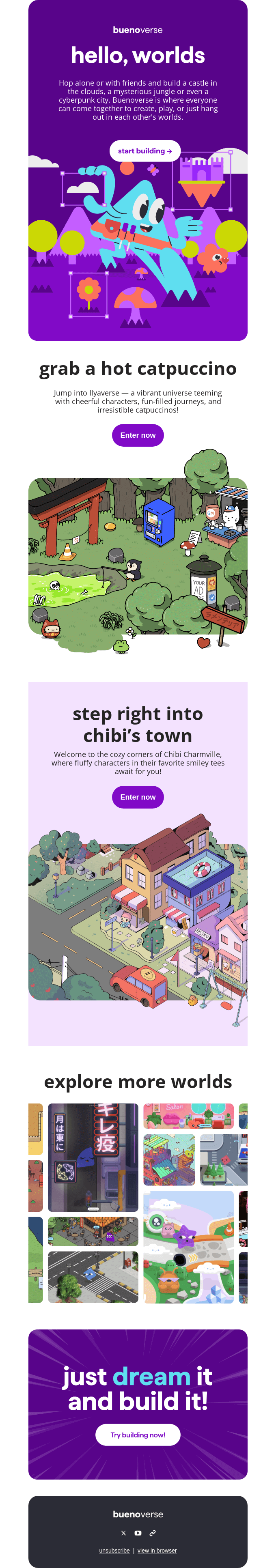Tap the start building button

145,151
